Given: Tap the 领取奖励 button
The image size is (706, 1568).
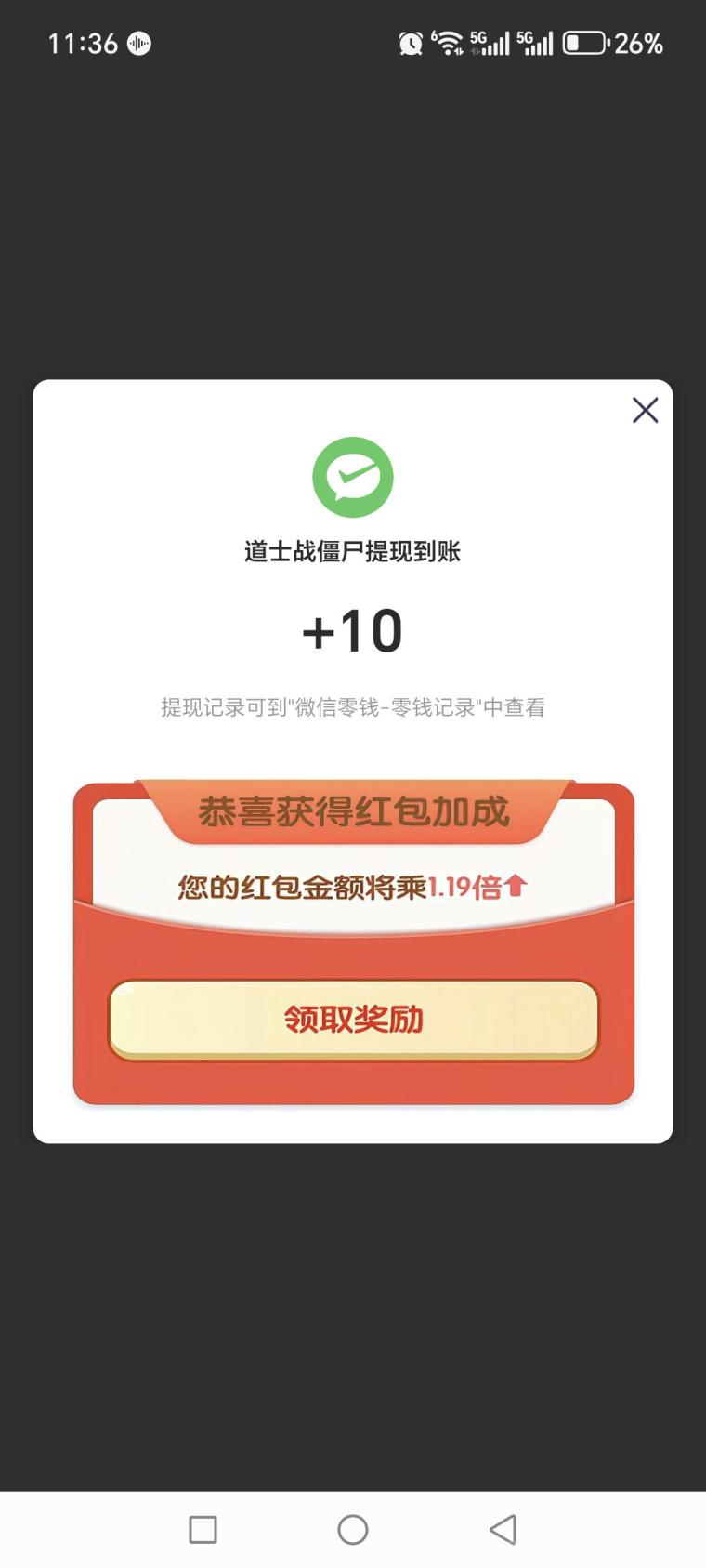Looking at the screenshot, I should (353, 1020).
